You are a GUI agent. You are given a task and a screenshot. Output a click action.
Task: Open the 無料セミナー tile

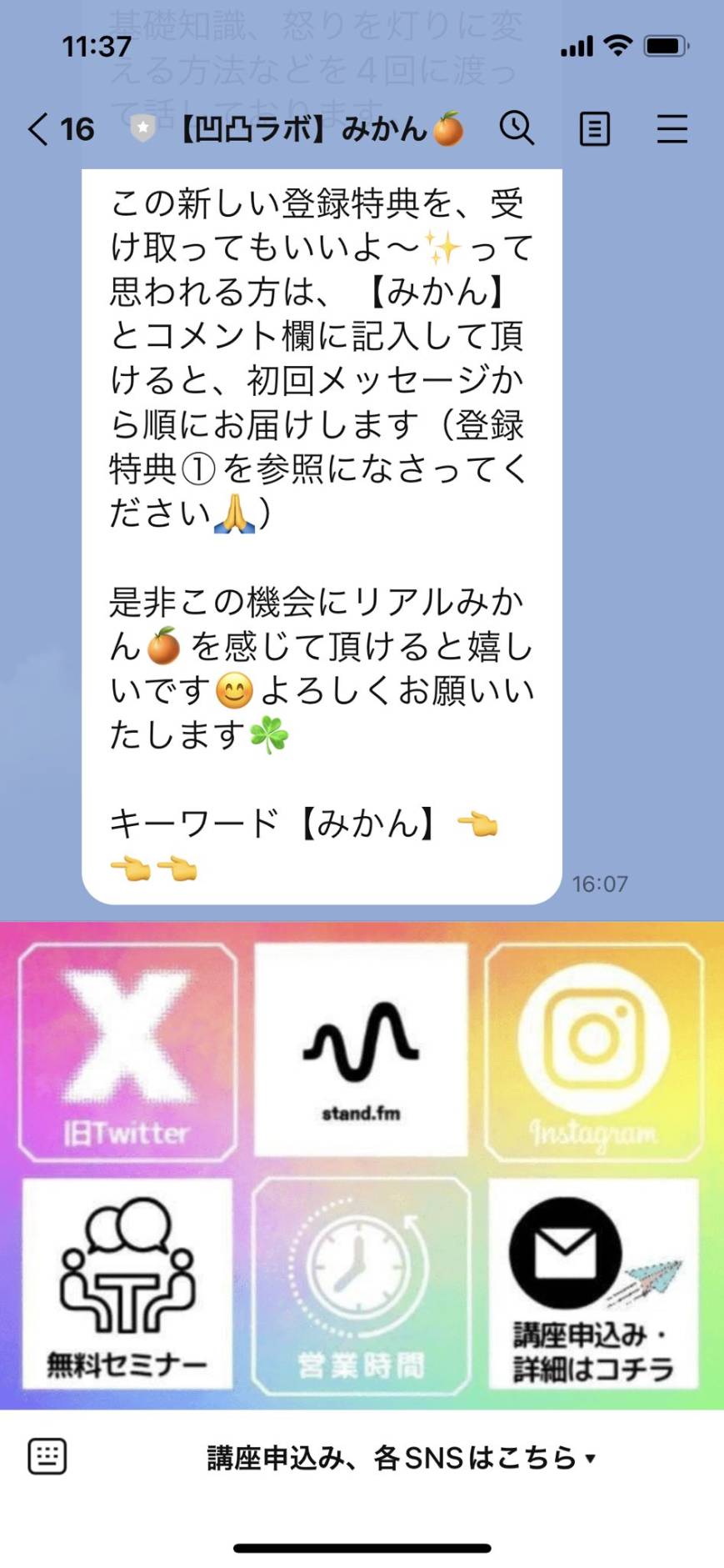click(x=127, y=1284)
